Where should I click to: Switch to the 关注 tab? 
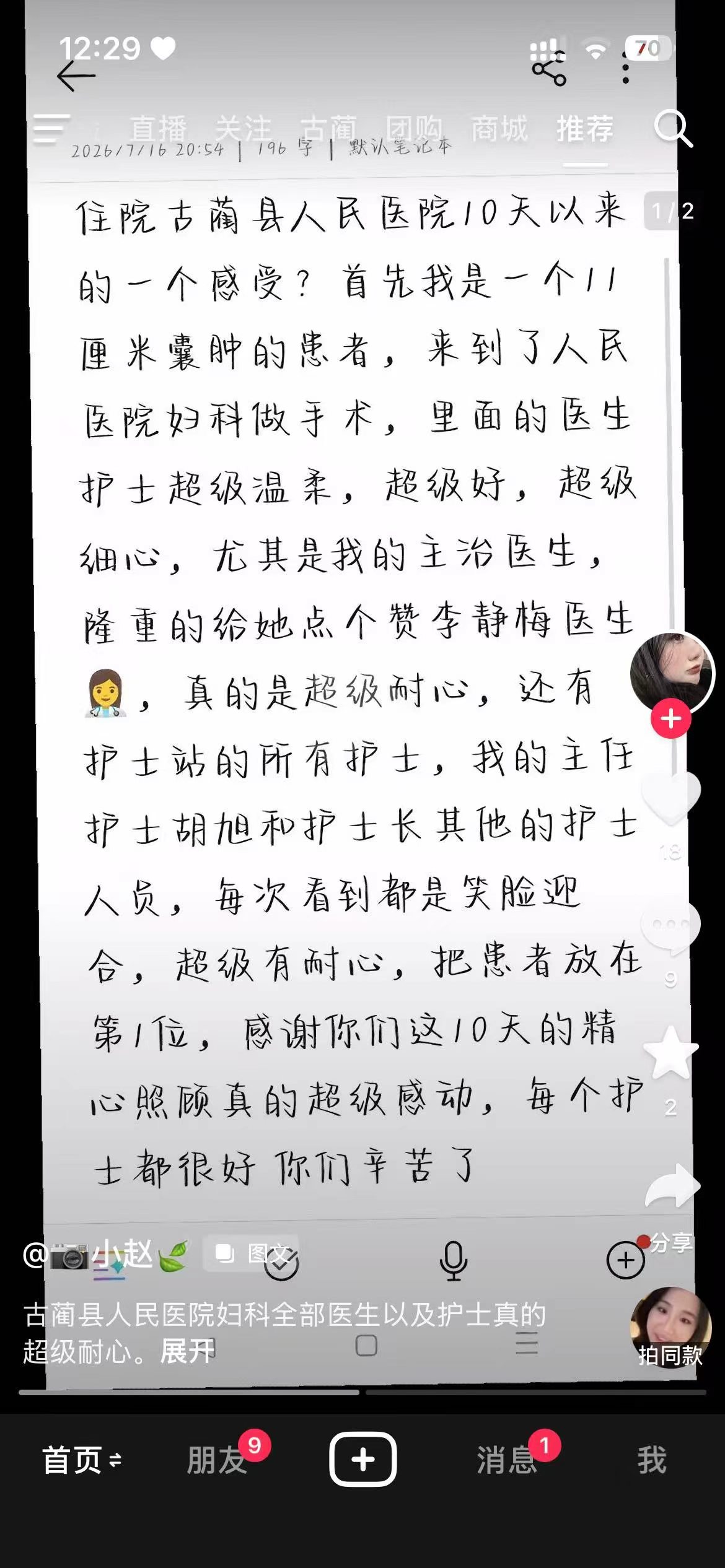pyautogui.click(x=244, y=129)
